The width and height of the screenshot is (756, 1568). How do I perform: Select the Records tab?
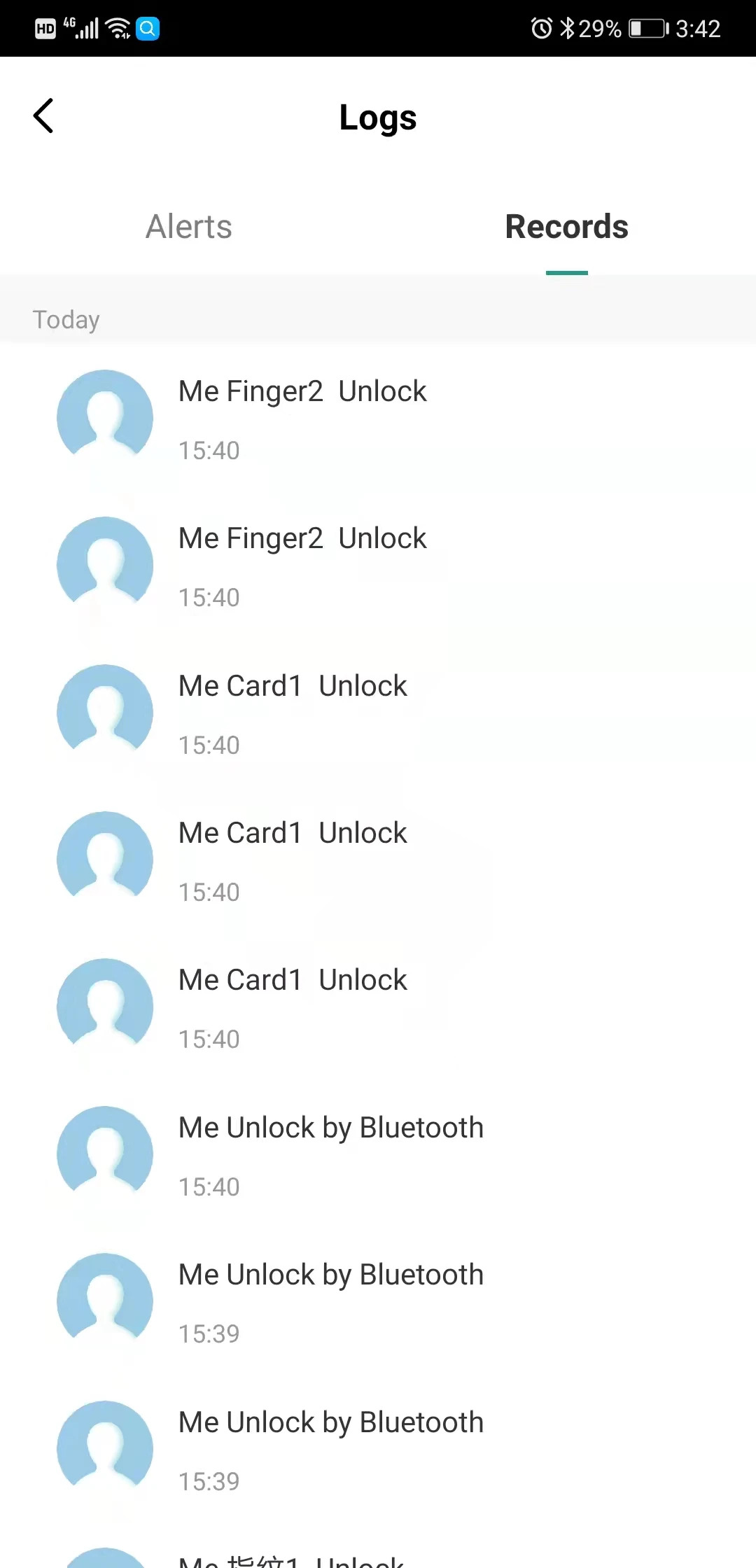tap(566, 227)
